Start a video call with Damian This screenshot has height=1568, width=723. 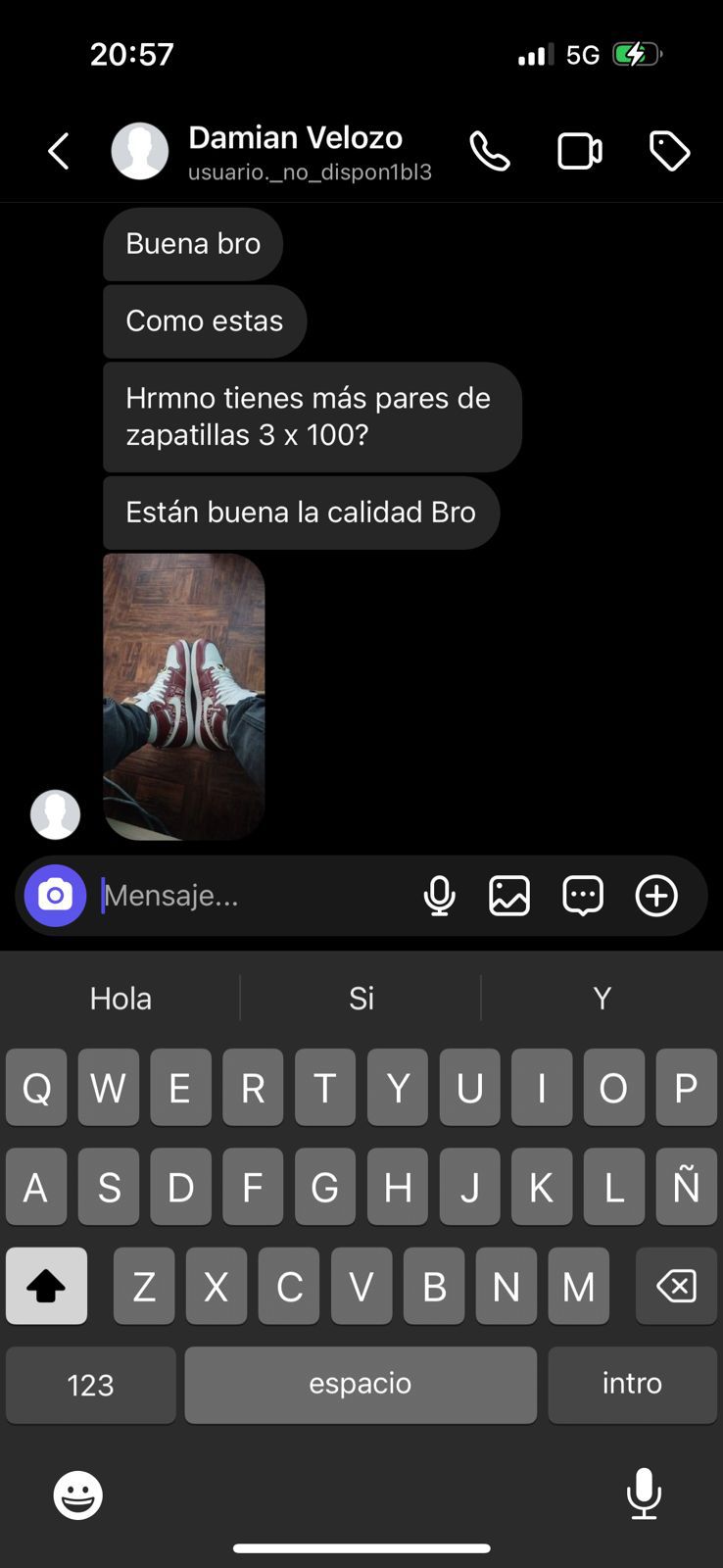(x=580, y=152)
